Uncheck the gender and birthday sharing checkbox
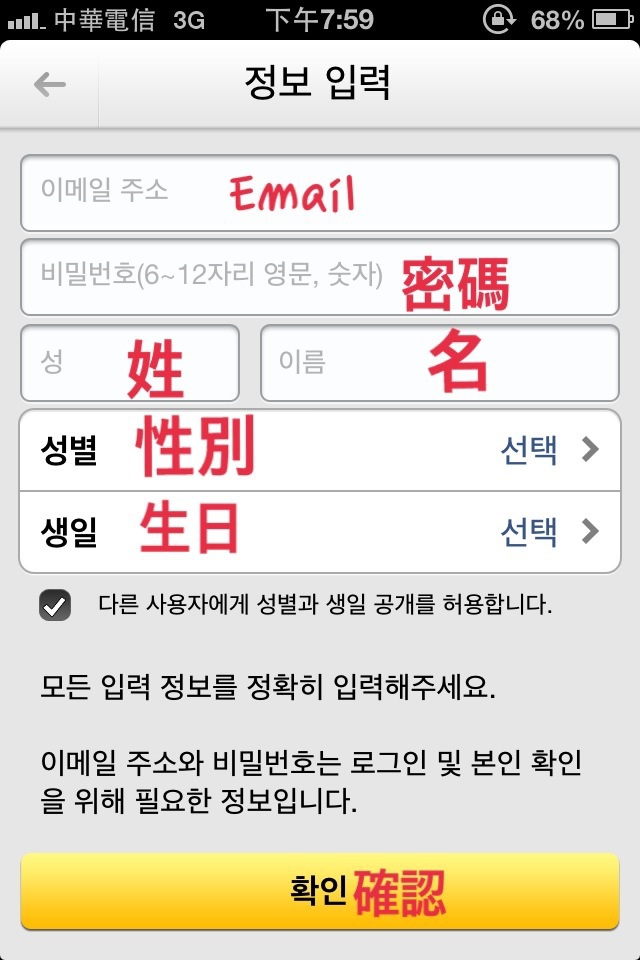The width and height of the screenshot is (640, 960). coord(55,605)
